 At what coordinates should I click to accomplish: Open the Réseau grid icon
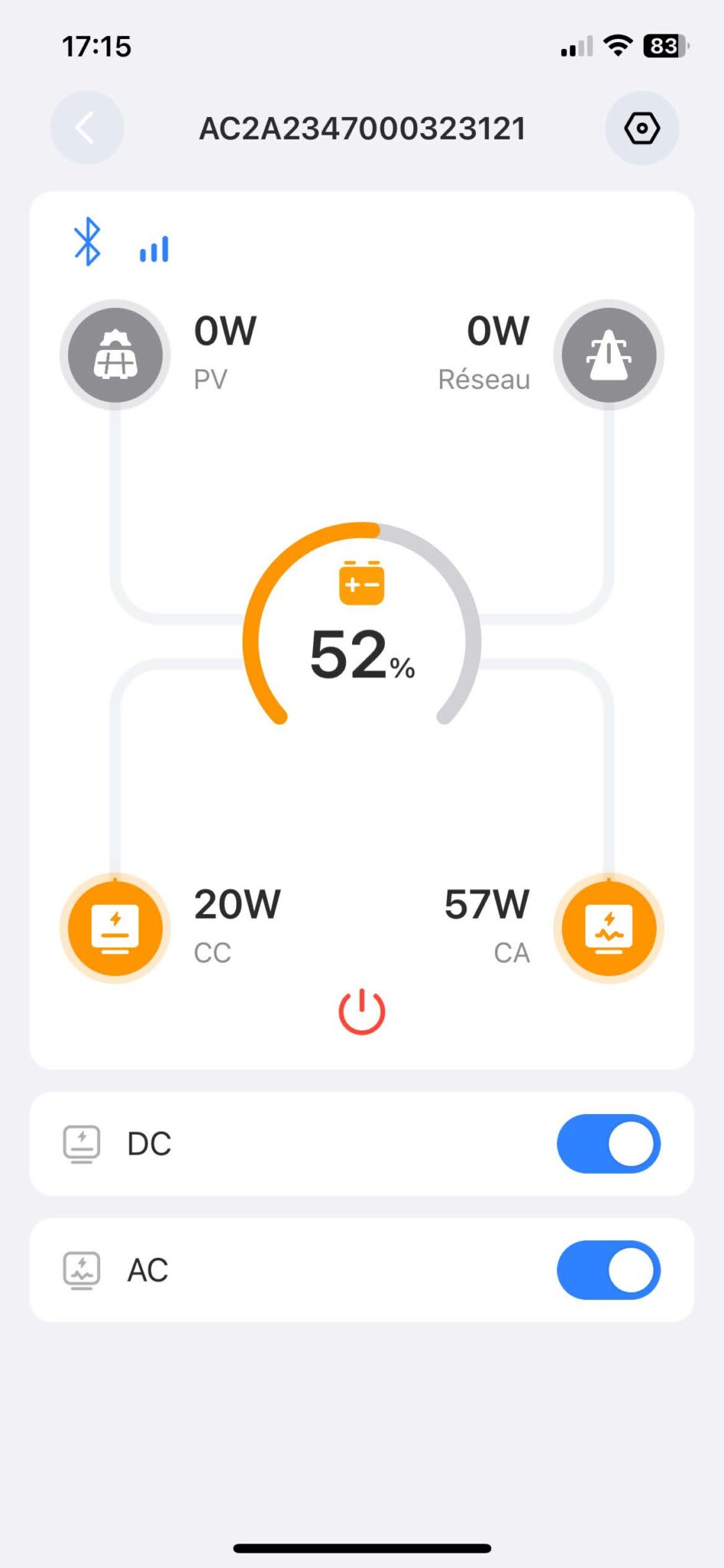608,355
